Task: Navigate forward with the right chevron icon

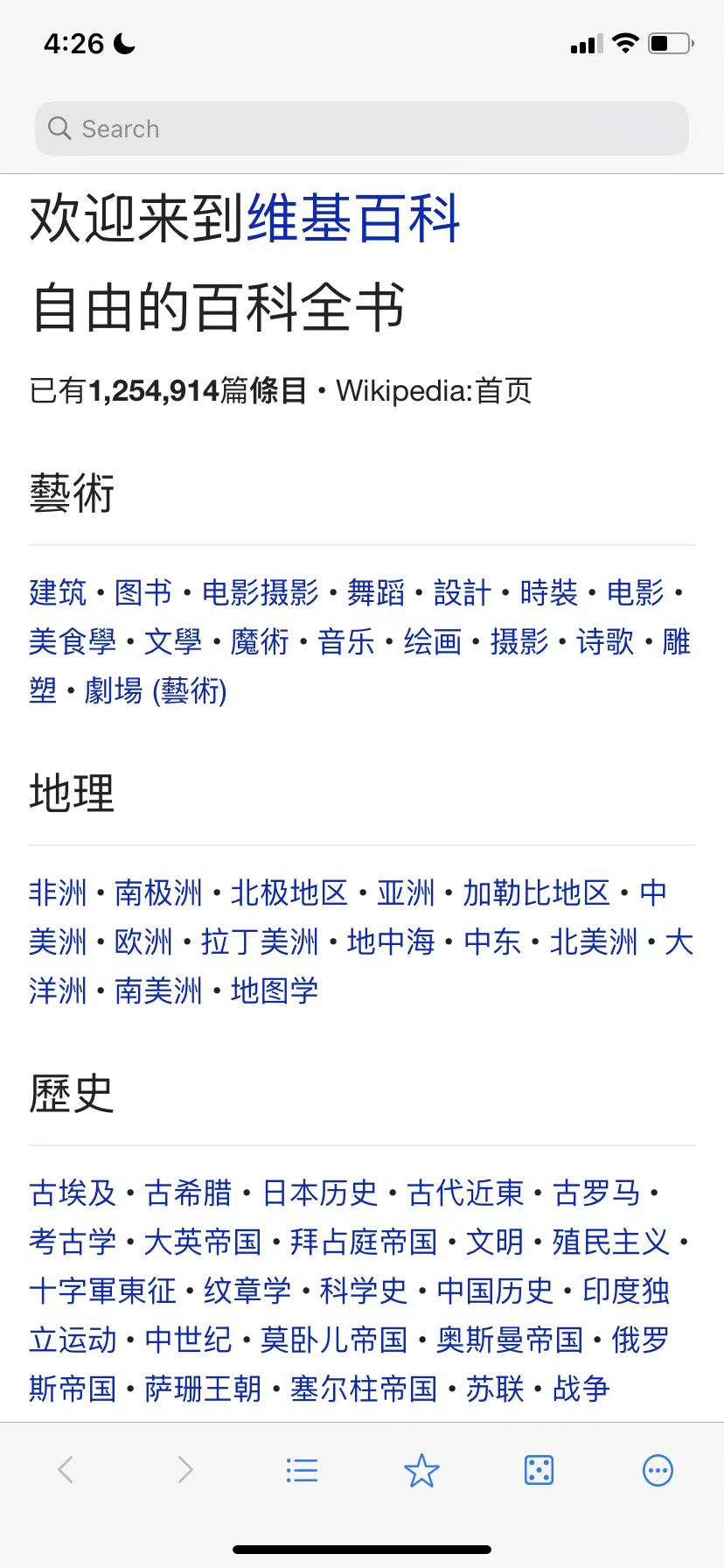Action: [184, 1469]
